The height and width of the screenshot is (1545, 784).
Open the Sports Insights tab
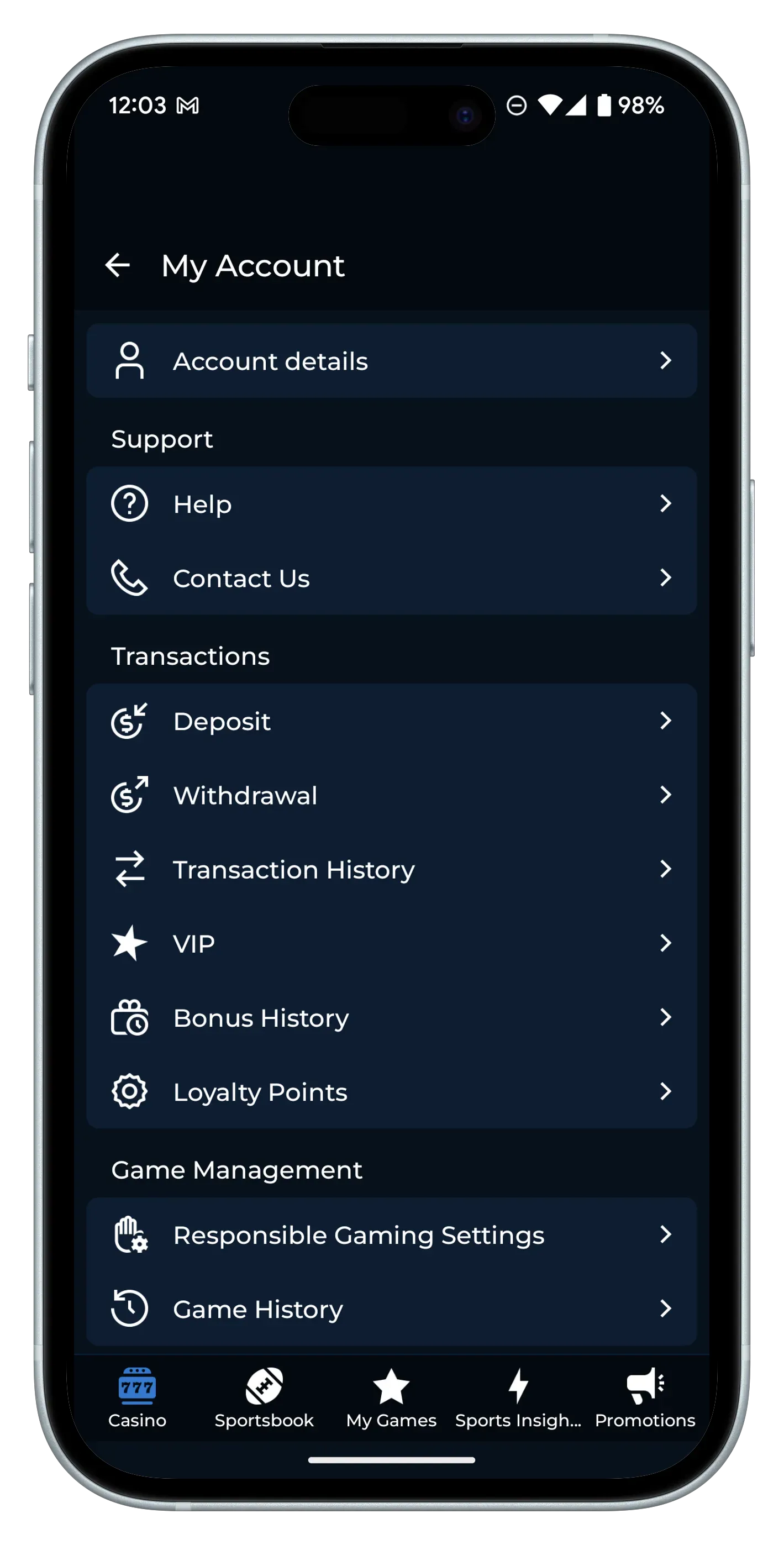click(x=518, y=1399)
